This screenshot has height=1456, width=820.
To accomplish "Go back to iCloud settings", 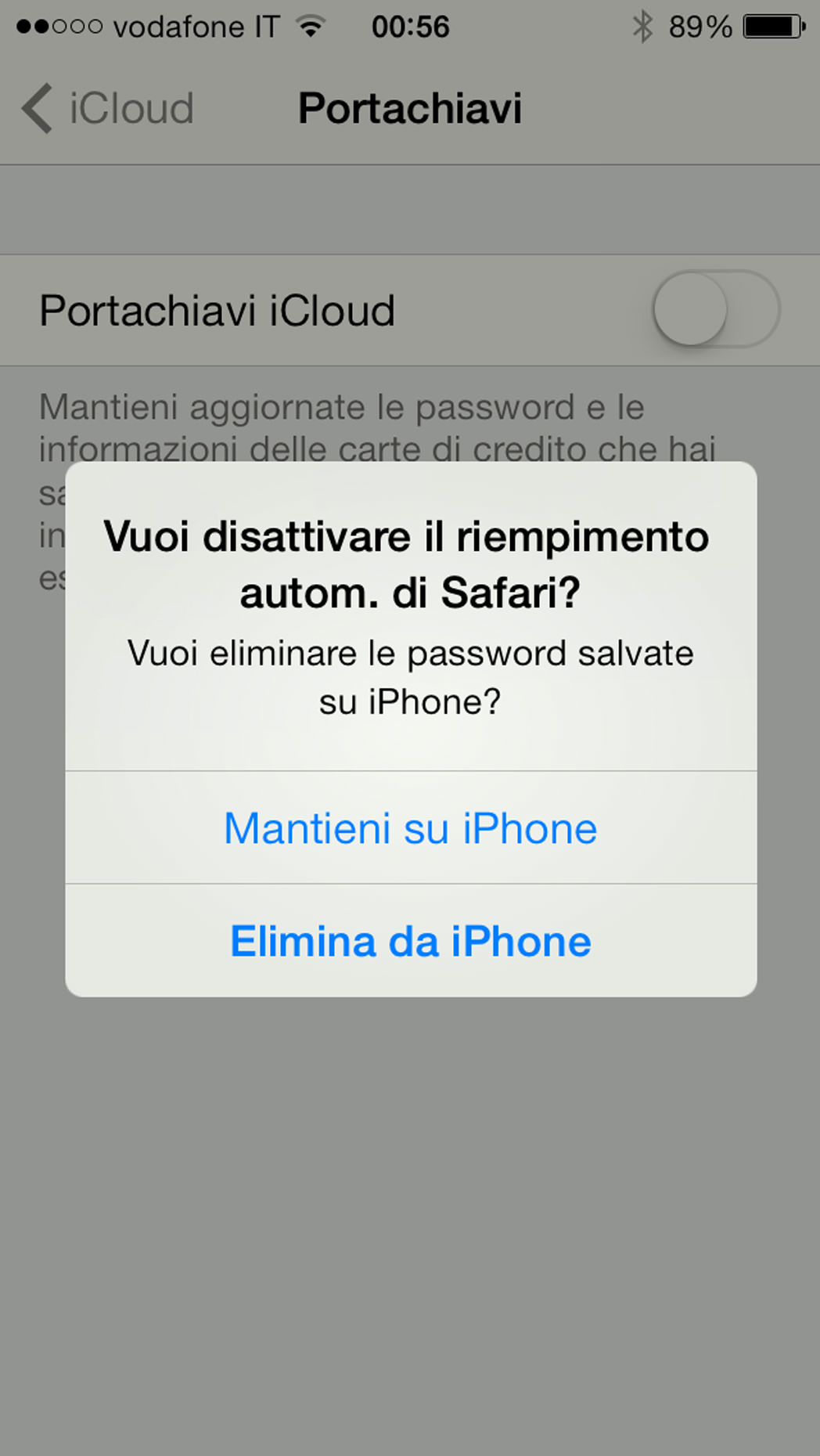I will coord(107,108).
